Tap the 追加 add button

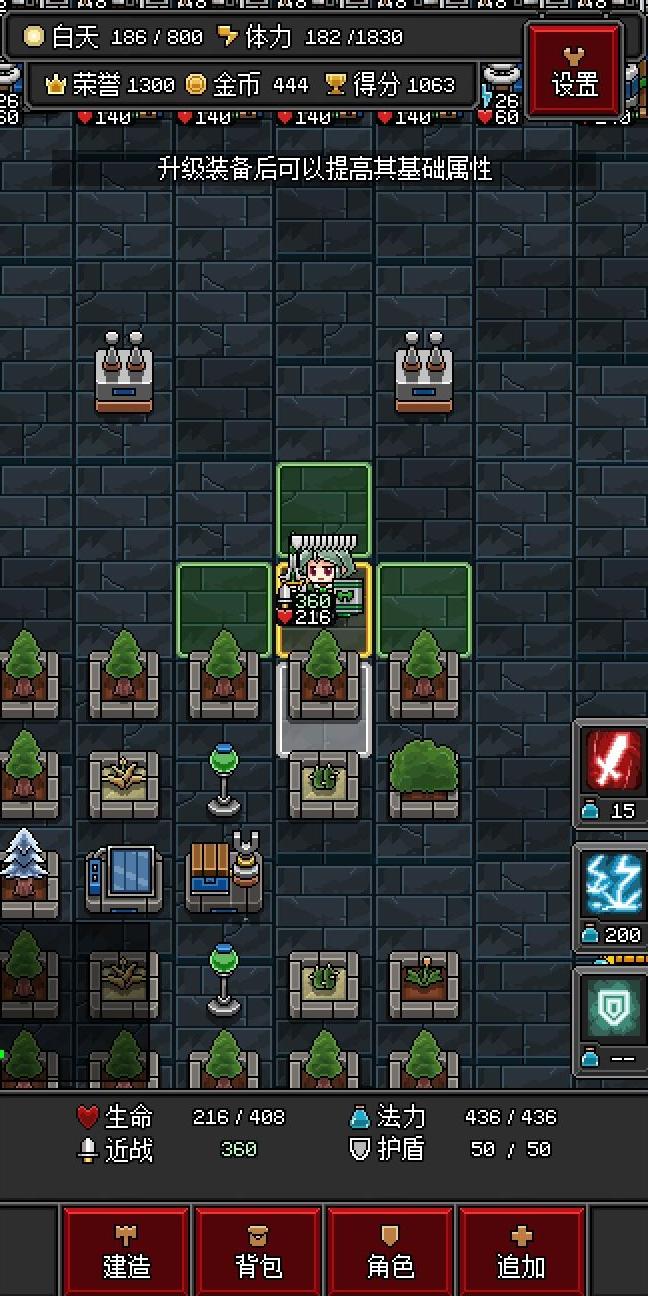pos(521,1252)
